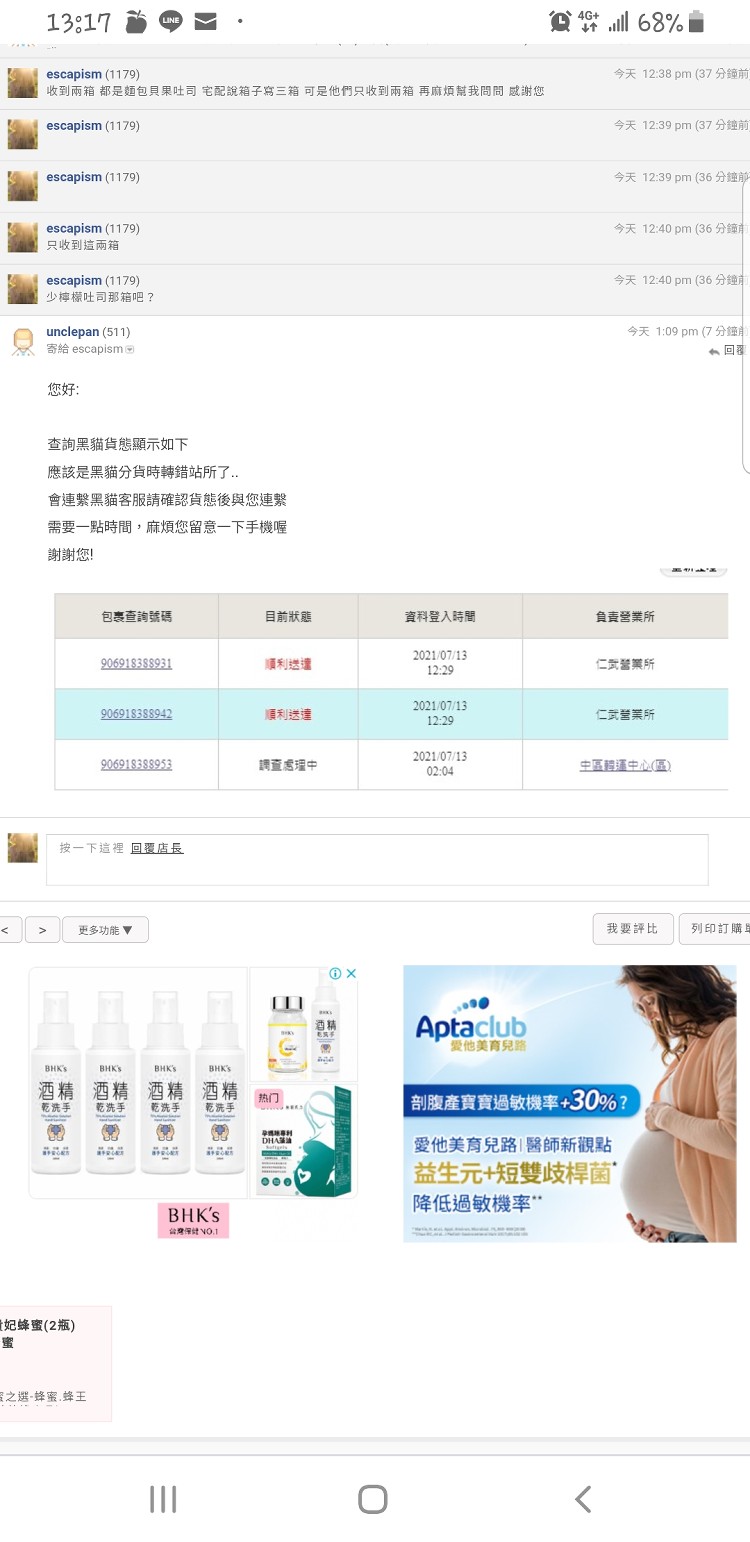Tap the 回覆店長 reply link

[x=157, y=848]
